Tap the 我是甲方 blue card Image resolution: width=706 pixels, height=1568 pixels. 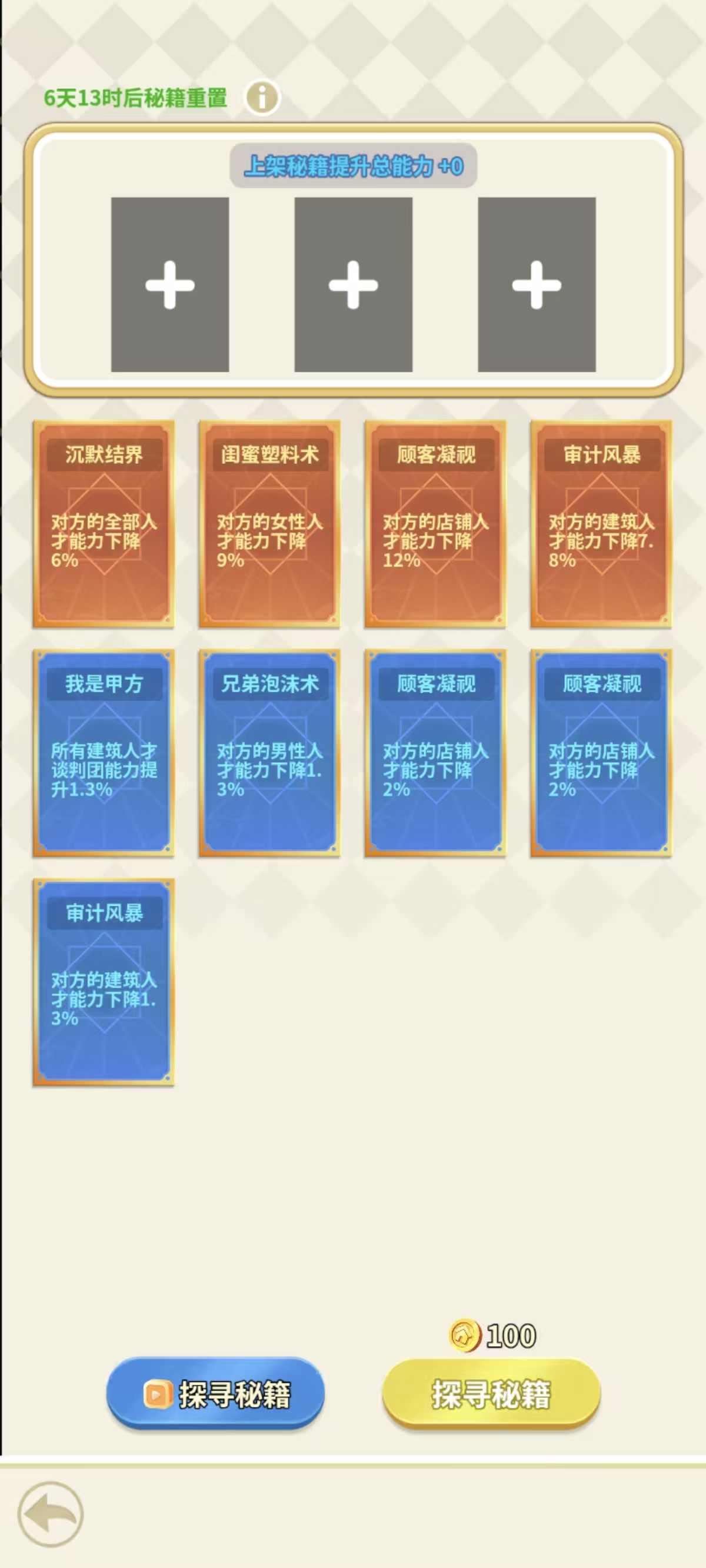click(x=104, y=752)
